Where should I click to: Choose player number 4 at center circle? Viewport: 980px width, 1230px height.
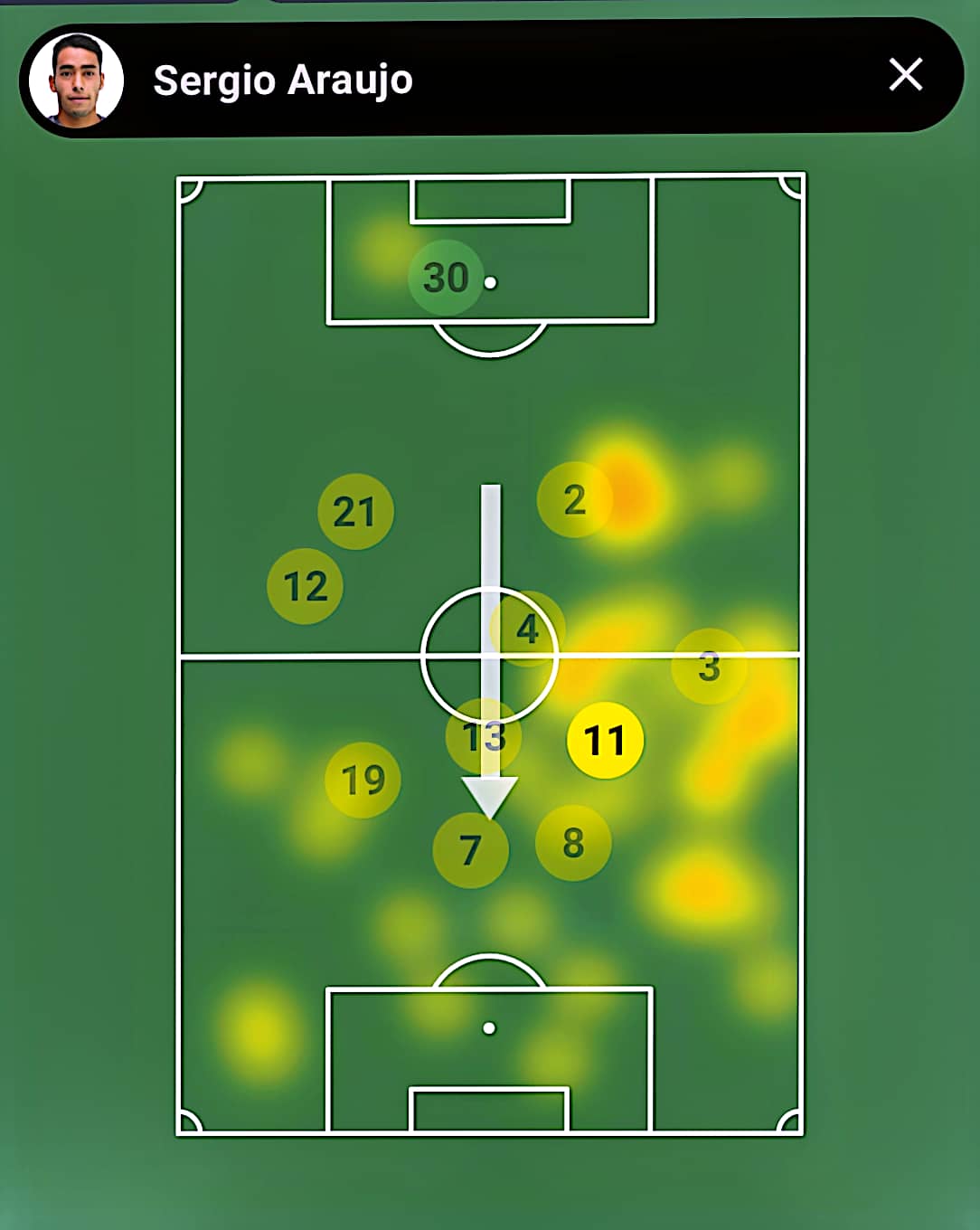(527, 629)
